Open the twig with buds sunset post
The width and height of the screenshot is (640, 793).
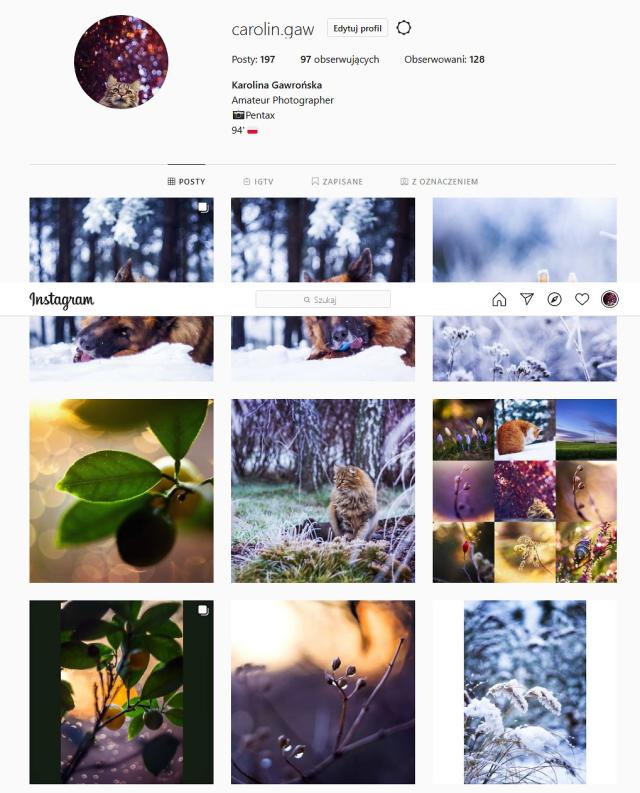coord(322,691)
